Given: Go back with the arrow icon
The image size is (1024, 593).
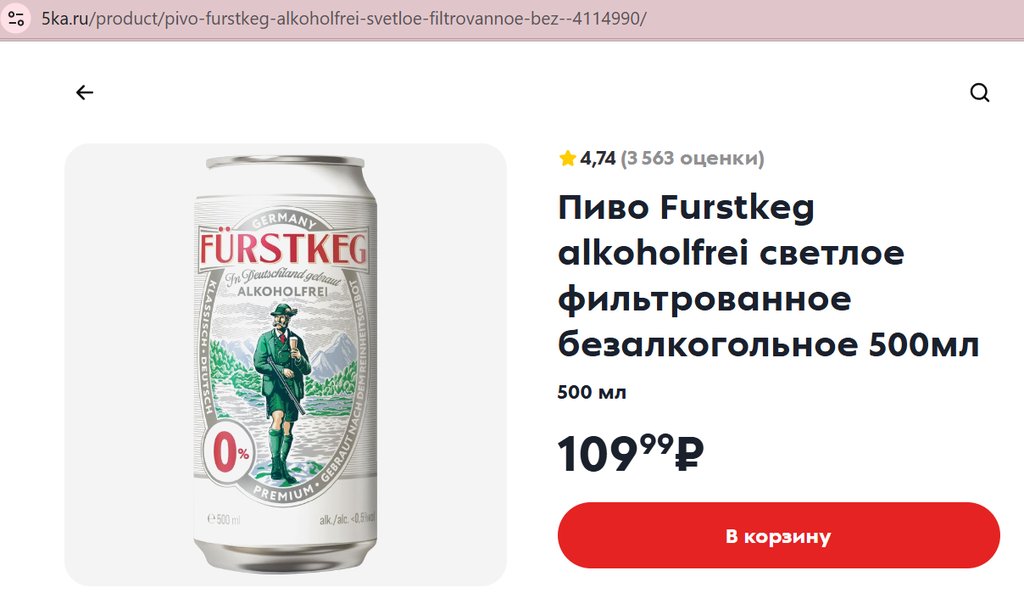Looking at the screenshot, I should pos(84,93).
